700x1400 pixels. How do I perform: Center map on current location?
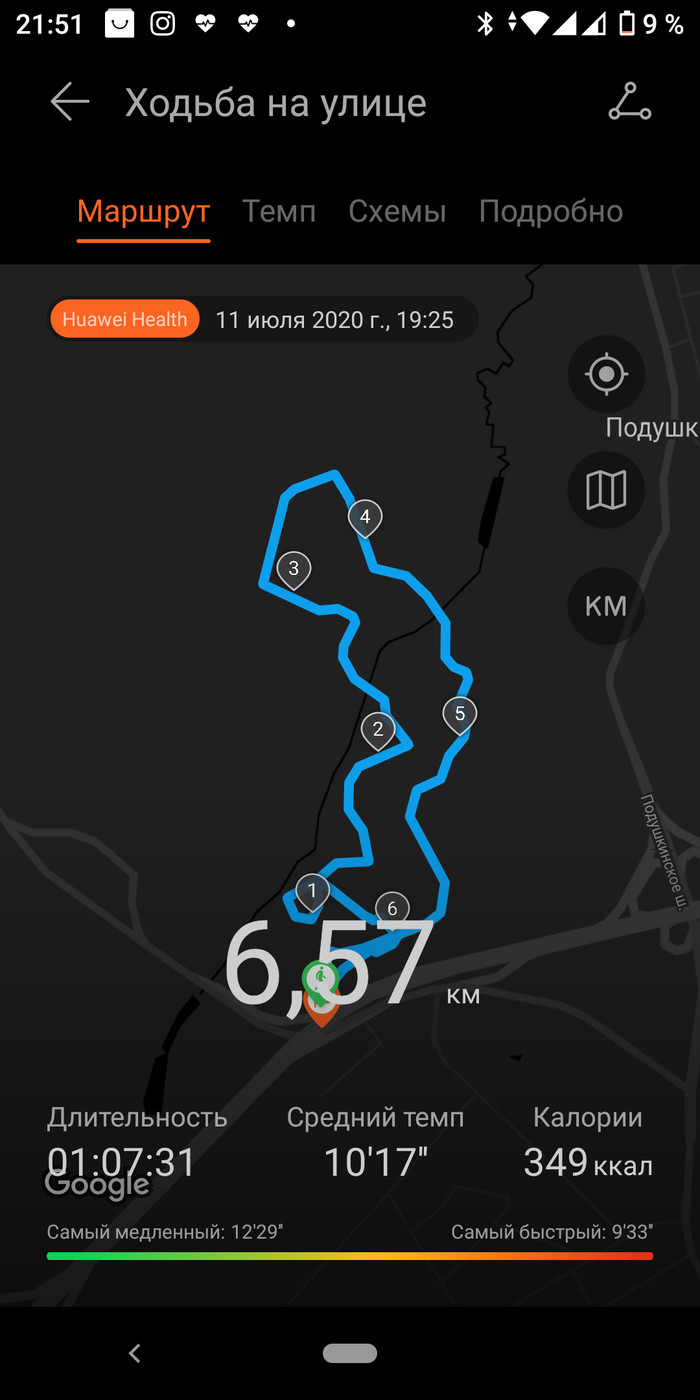tap(606, 375)
